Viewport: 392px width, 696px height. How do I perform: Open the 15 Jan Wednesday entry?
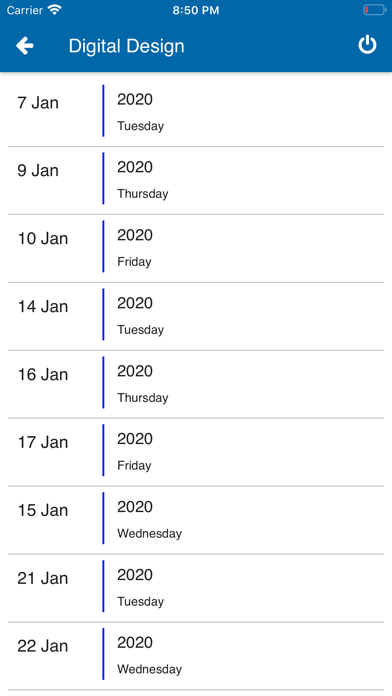pyautogui.click(x=196, y=520)
